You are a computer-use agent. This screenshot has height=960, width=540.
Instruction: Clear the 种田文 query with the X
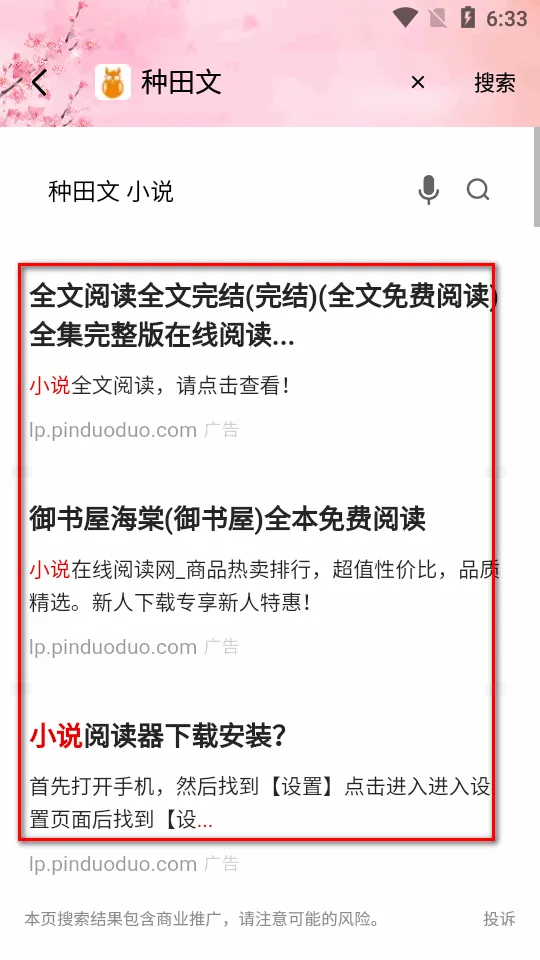point(418,82)
